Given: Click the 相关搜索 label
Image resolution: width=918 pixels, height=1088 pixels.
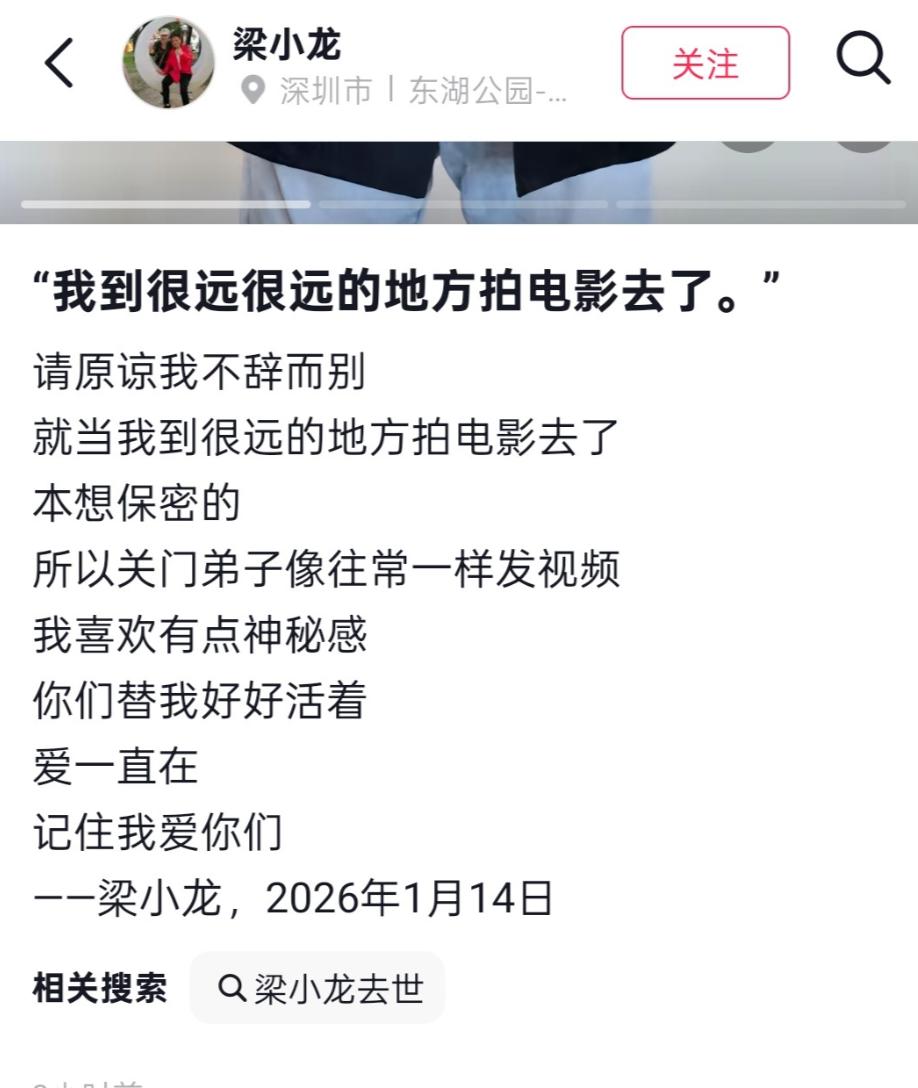Looking at the screenshot, I should pyautogui.click(x=96, y=988).
